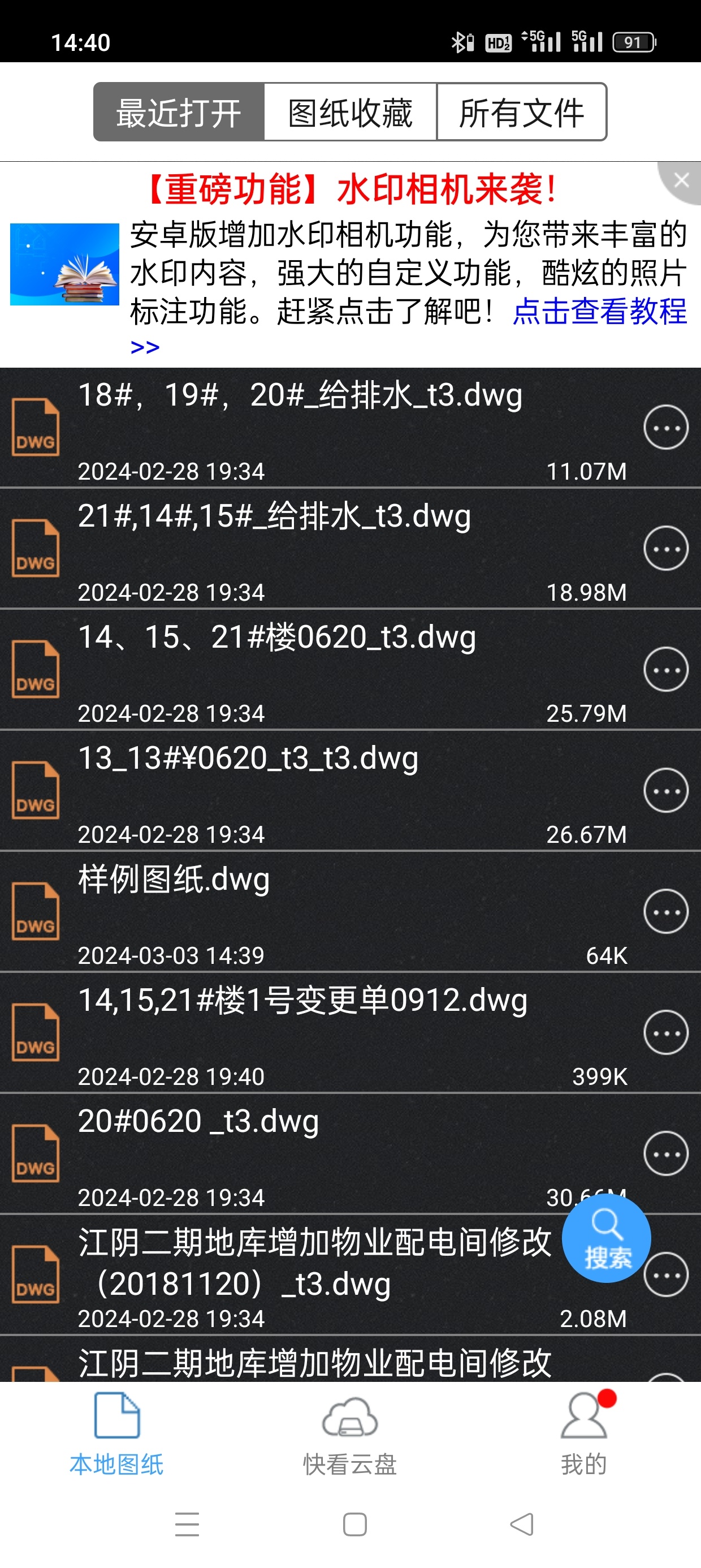This screenshot has height=1568, width=701.
Task: Open more options for 样例图纸.dwg
Action: [x=666, y=911]
